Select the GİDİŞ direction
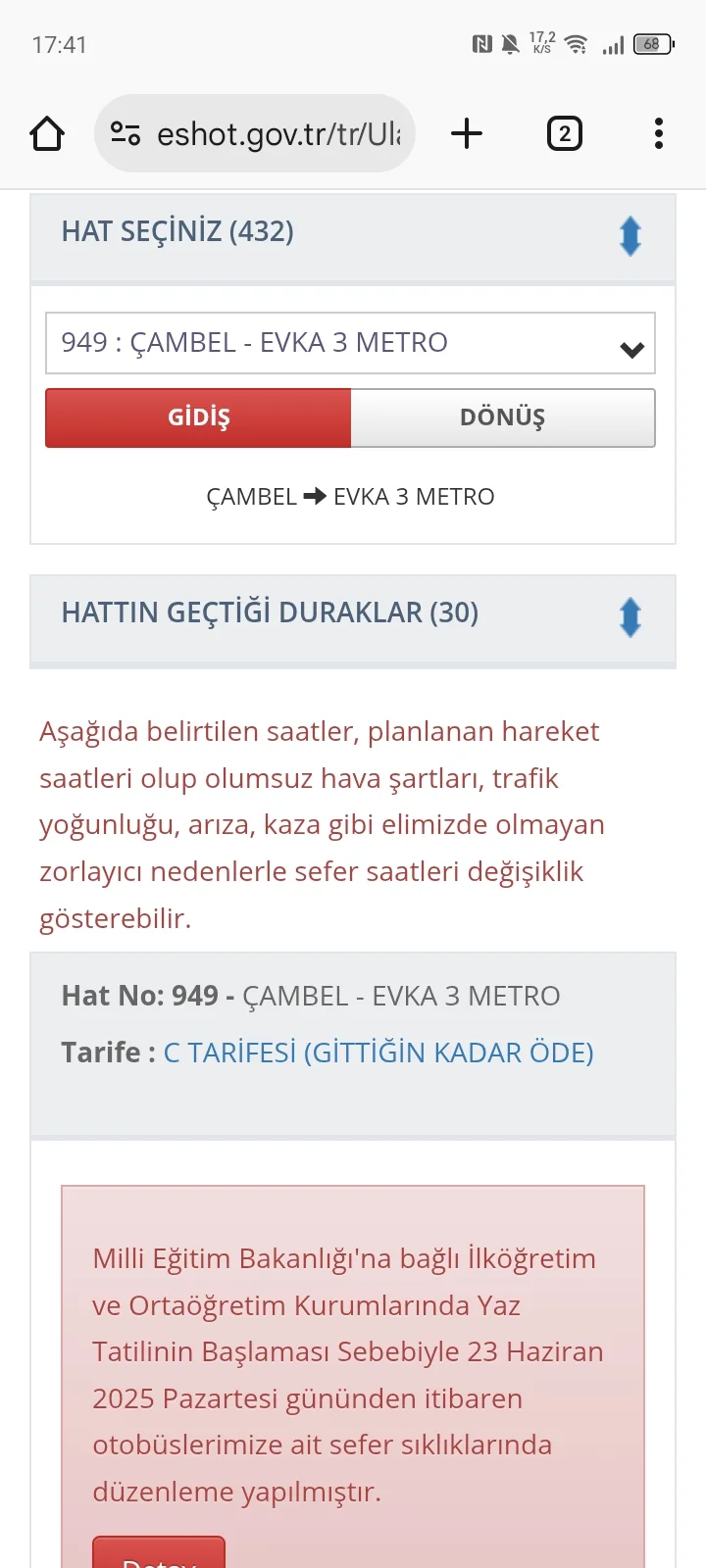The image size is (706, 1568). point(198,418)
